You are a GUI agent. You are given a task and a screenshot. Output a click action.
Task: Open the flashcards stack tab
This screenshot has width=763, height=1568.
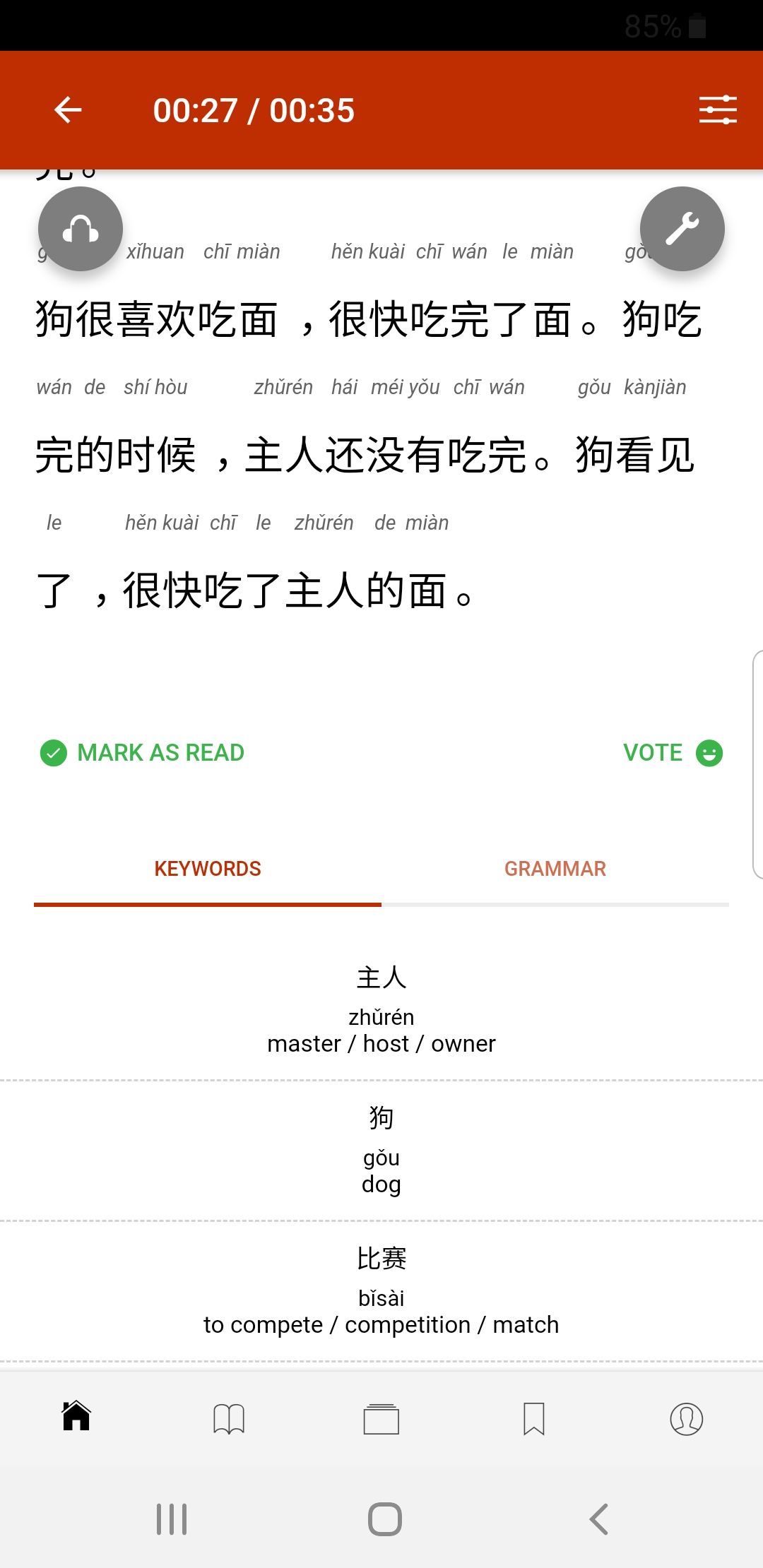[x=381, y=1418]
